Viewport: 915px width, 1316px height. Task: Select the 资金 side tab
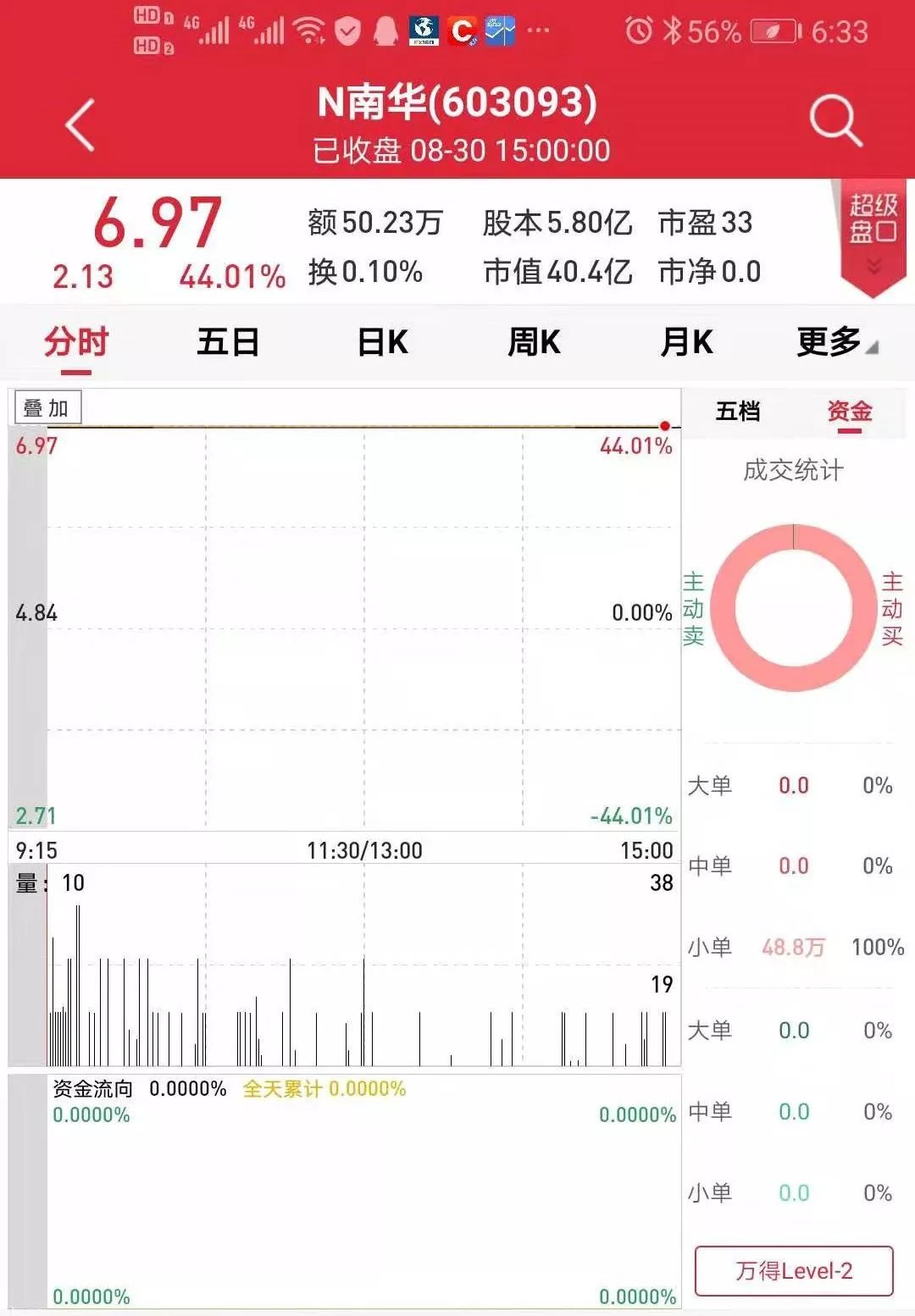[x=850, y=412]
